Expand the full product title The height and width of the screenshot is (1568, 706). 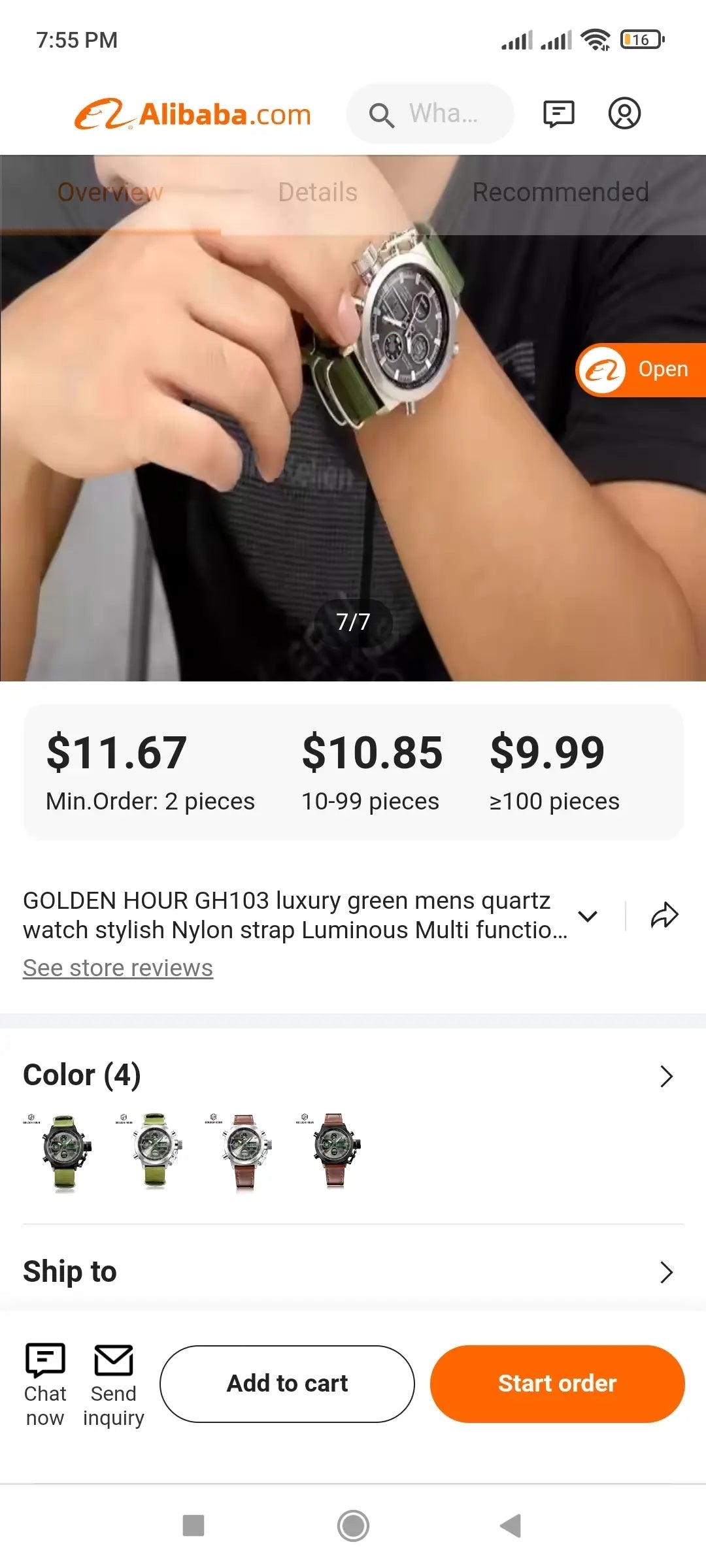pyautogui.click(x=588, y=916)
